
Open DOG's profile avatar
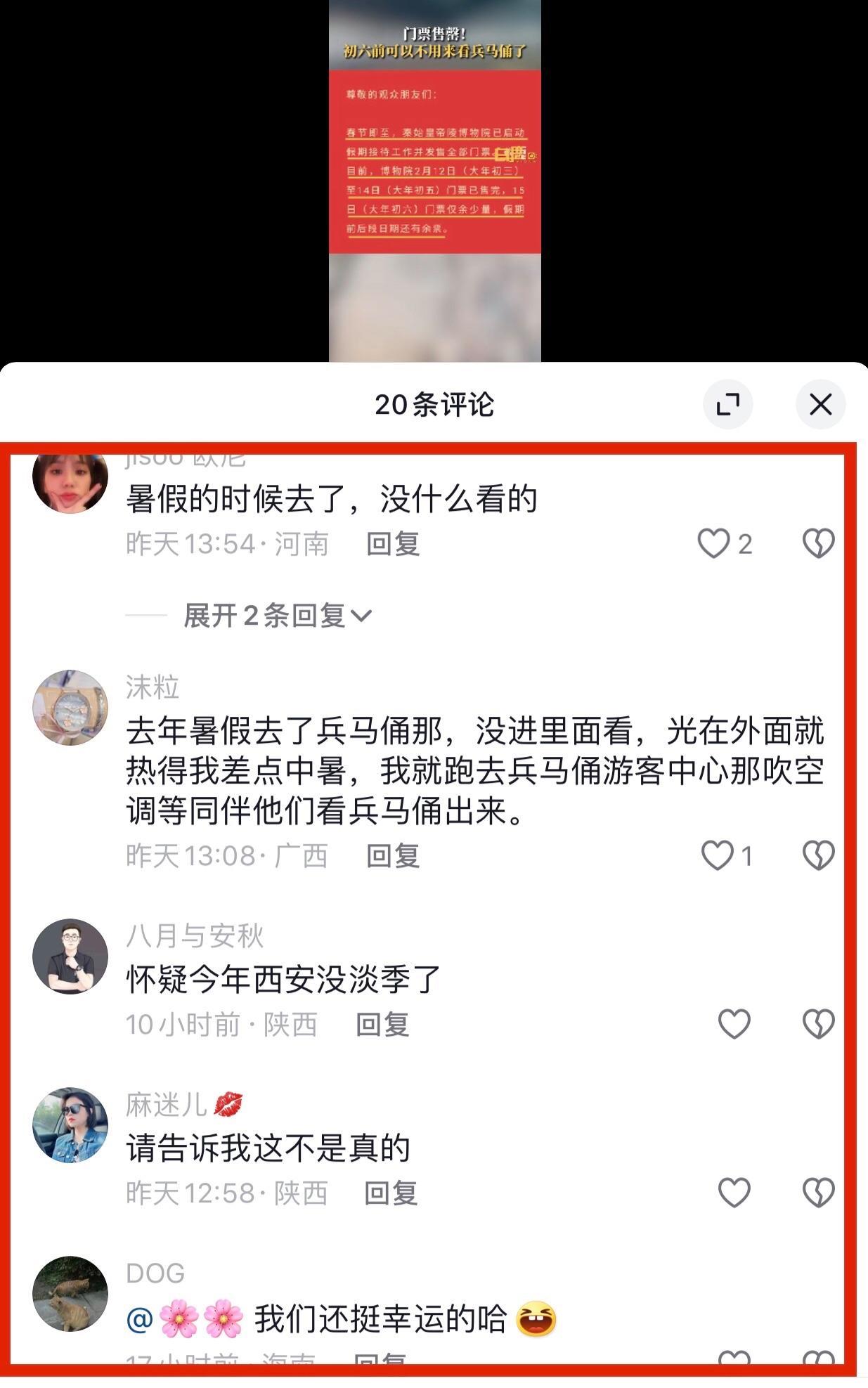pyautogui.click(x=70, y=1294)
